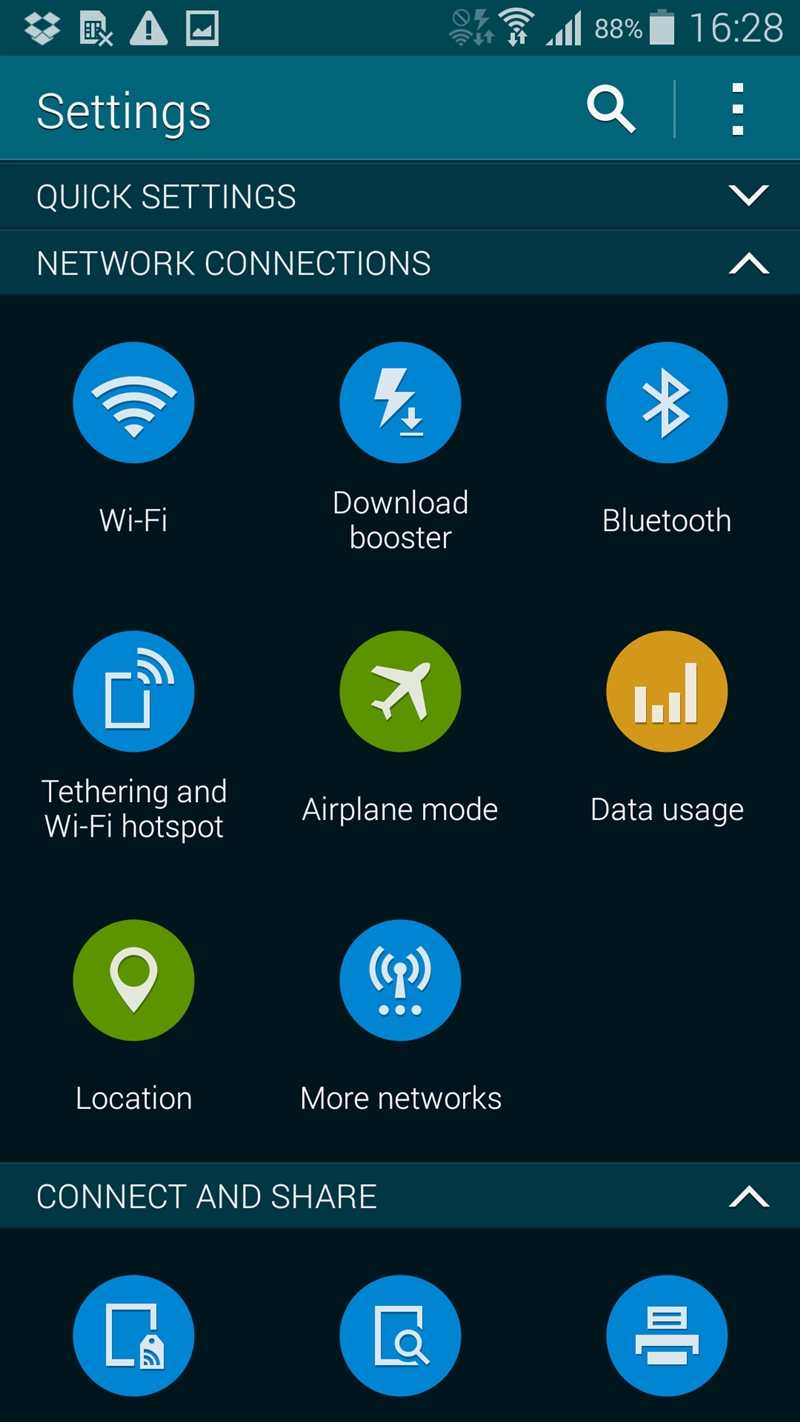Open Tethering and Wi-Fi hotspot
800x1422 pixels.
coord(133,737)
